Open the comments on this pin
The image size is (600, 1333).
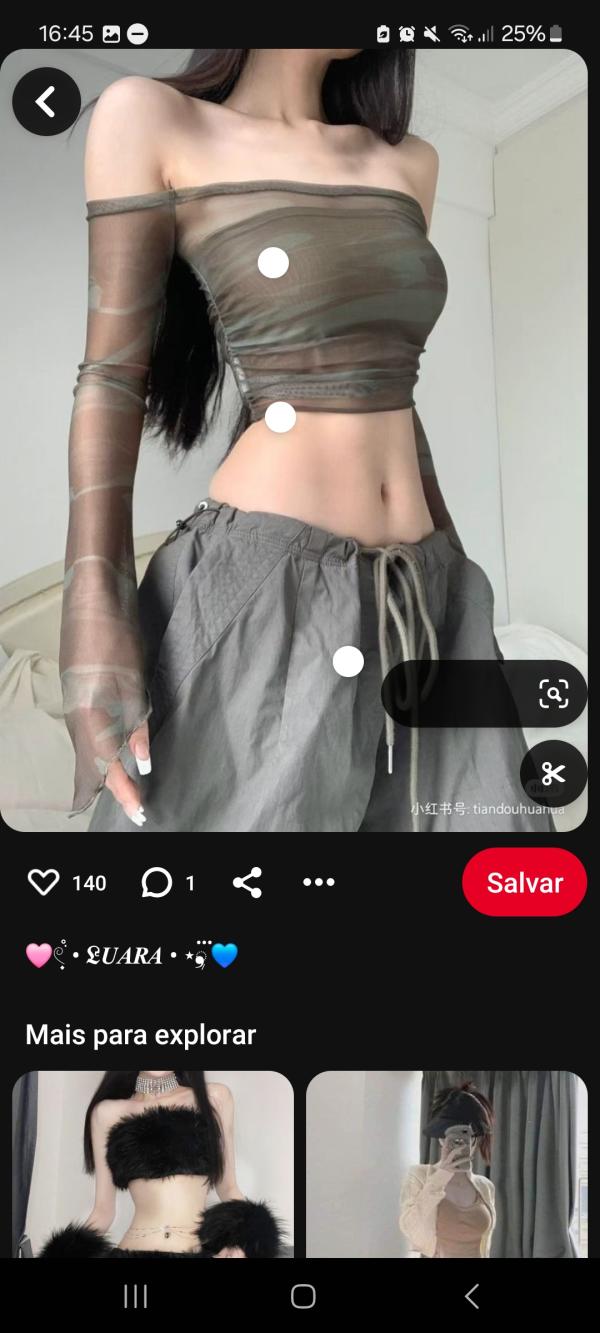pyautogui.click(x=157, y=882)
